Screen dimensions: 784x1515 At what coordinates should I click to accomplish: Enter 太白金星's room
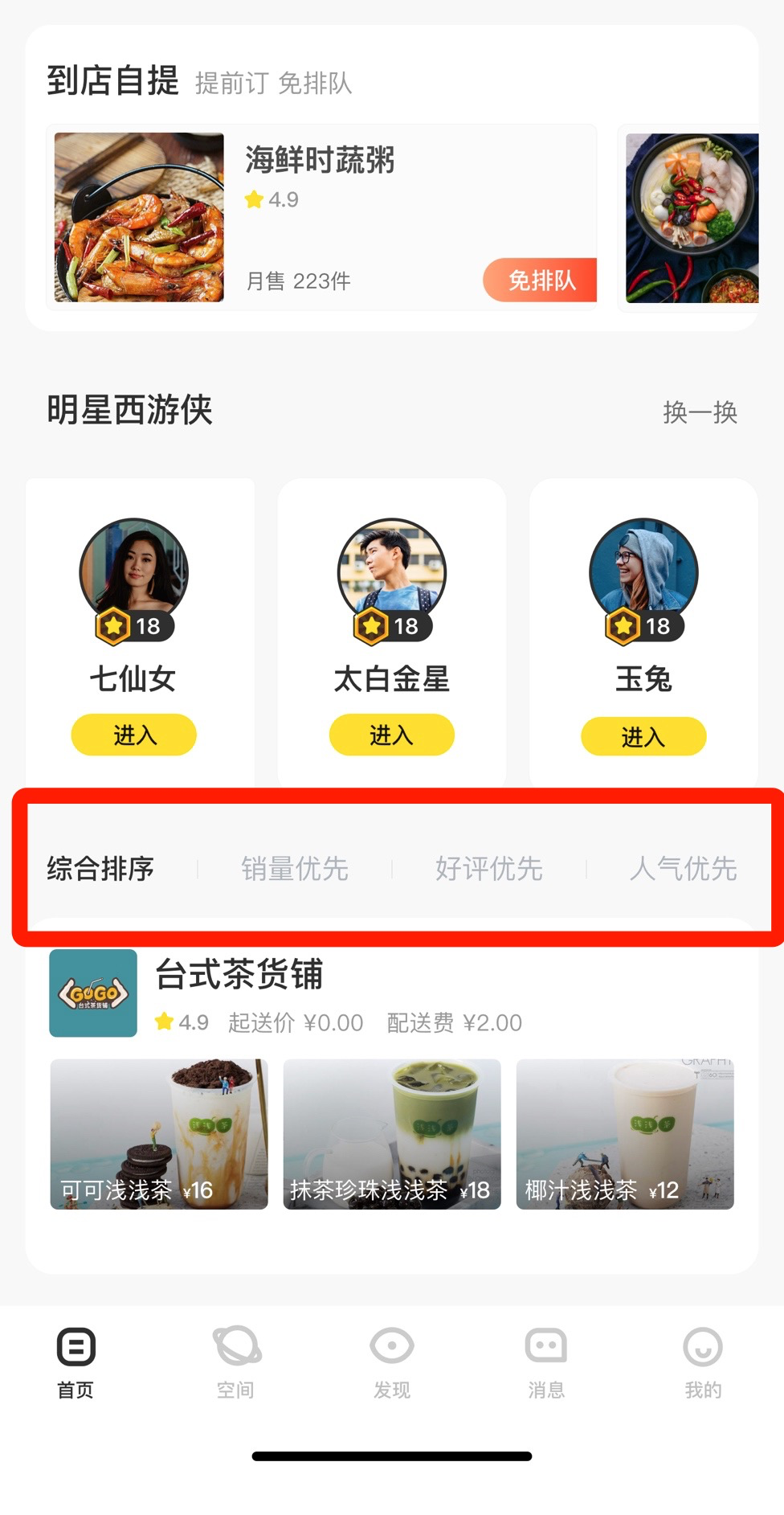pyautogui.click(x=391, y=735)
